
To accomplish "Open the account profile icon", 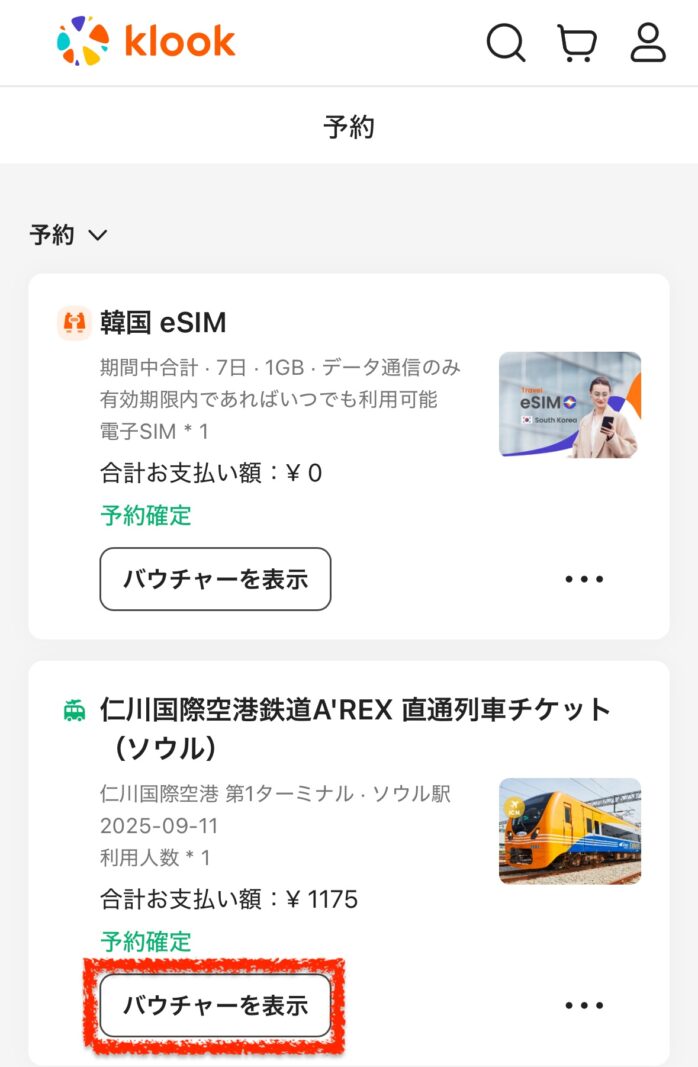I will (648, 43).
